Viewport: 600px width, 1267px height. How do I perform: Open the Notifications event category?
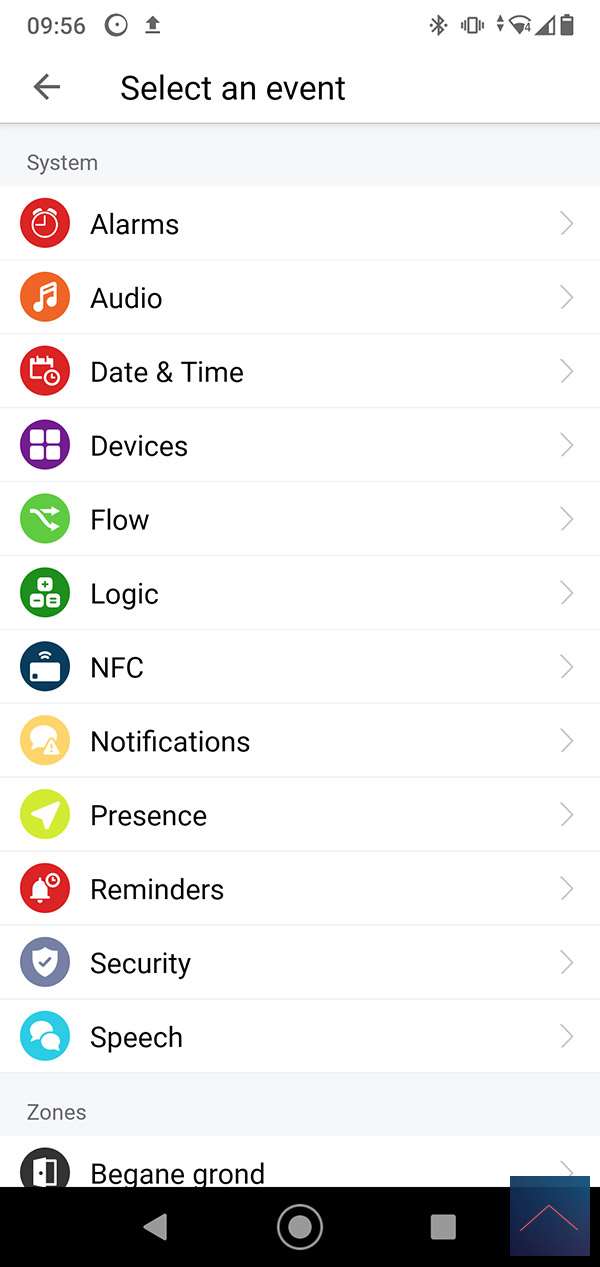pos(300,742)
